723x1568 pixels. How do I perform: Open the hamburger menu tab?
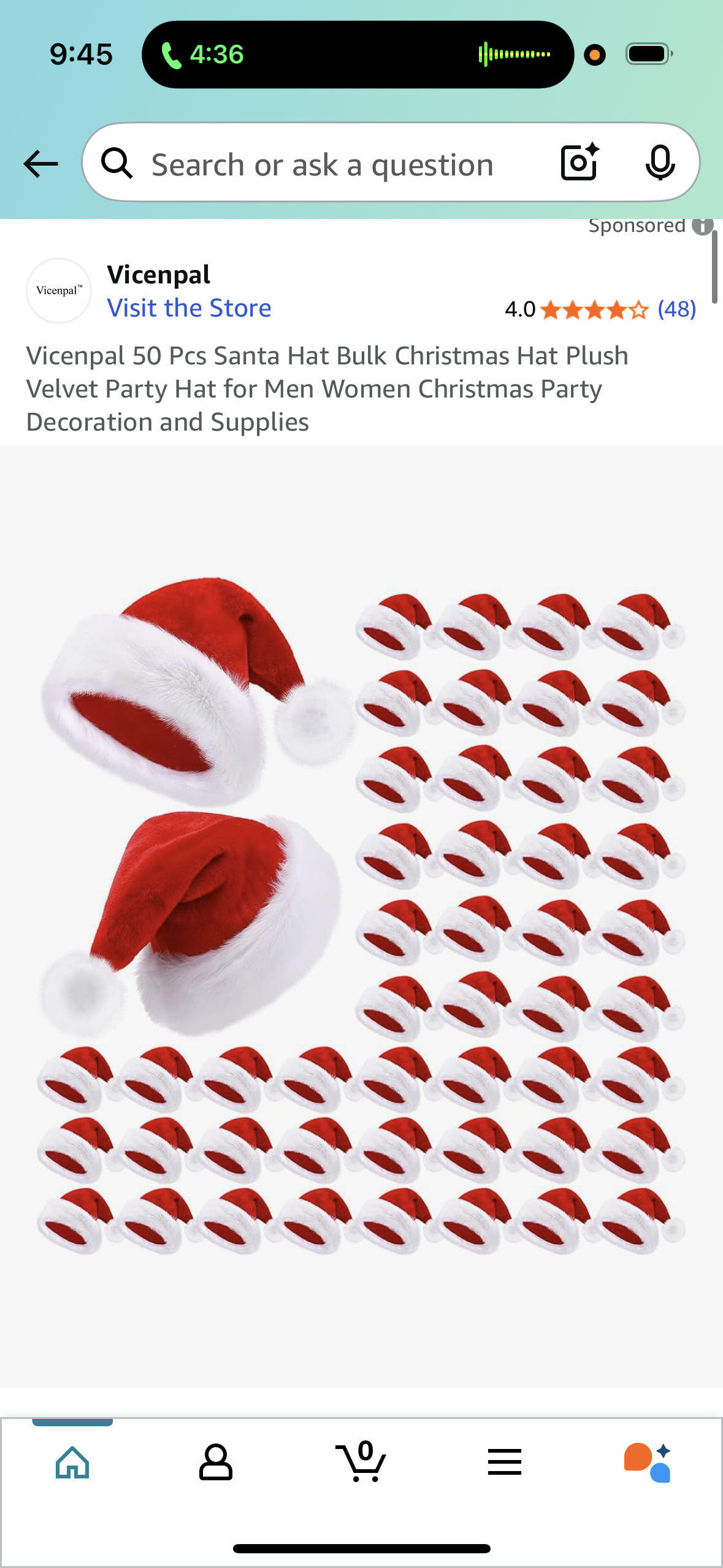505,1462
